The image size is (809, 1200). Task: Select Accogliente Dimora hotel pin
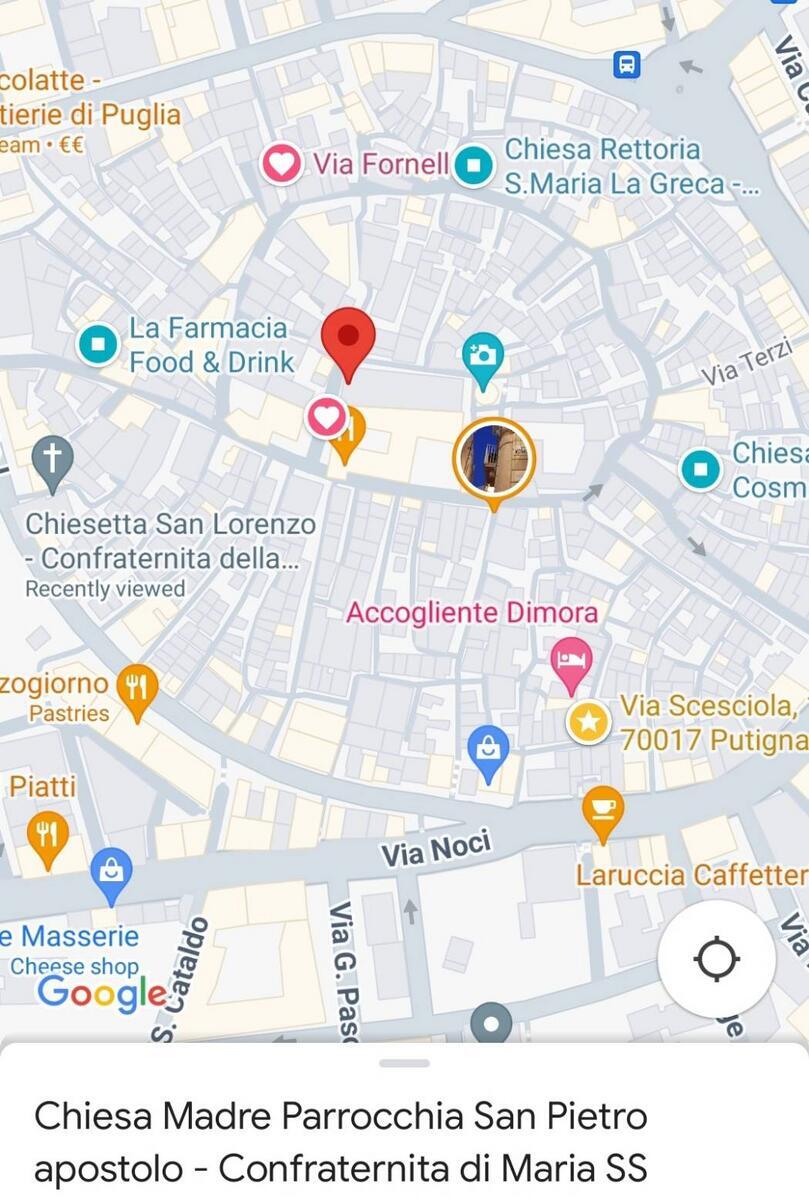571,662
